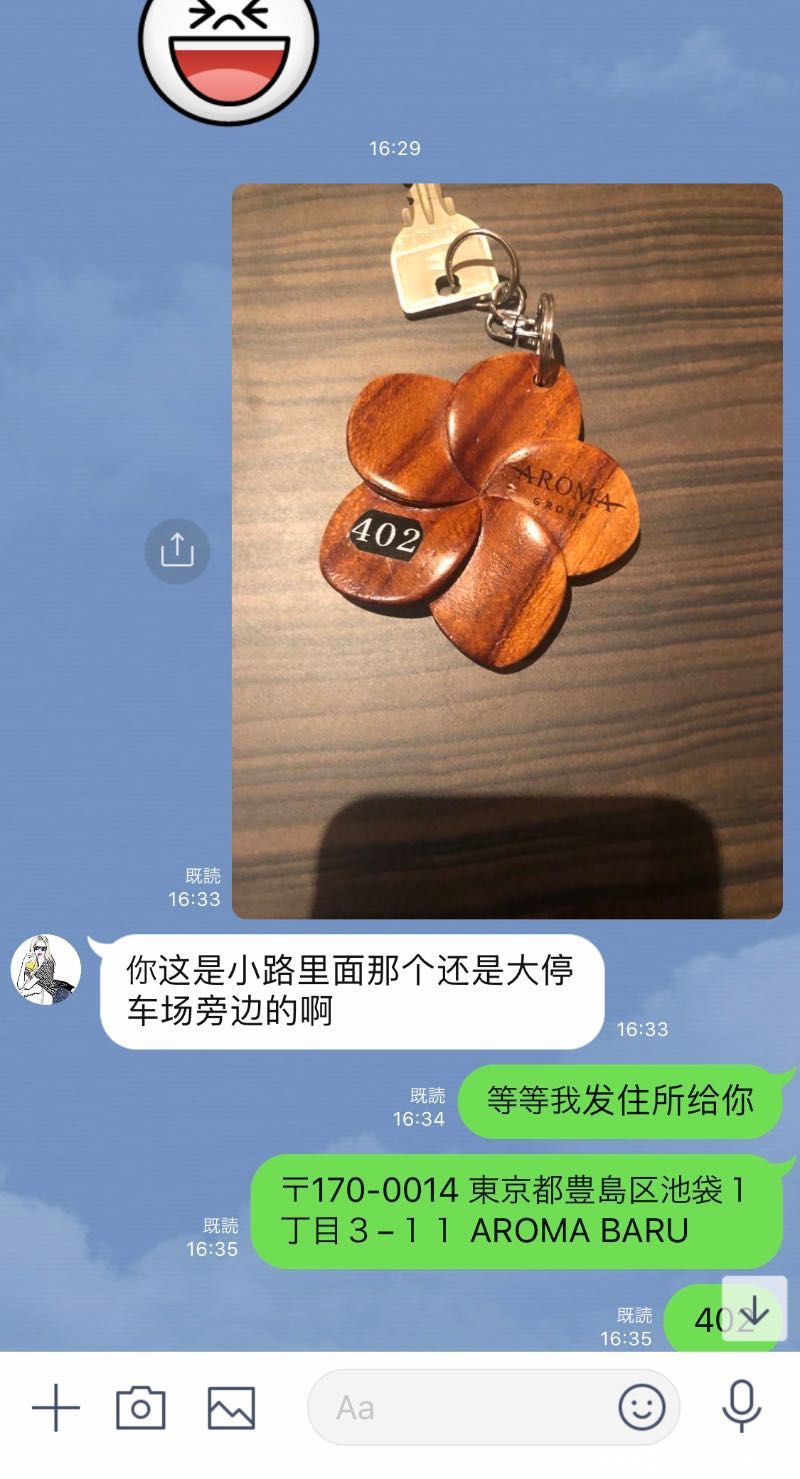Jump to latest message with down arrow
800x1479 pixels.
click(x=755, y=1310)
